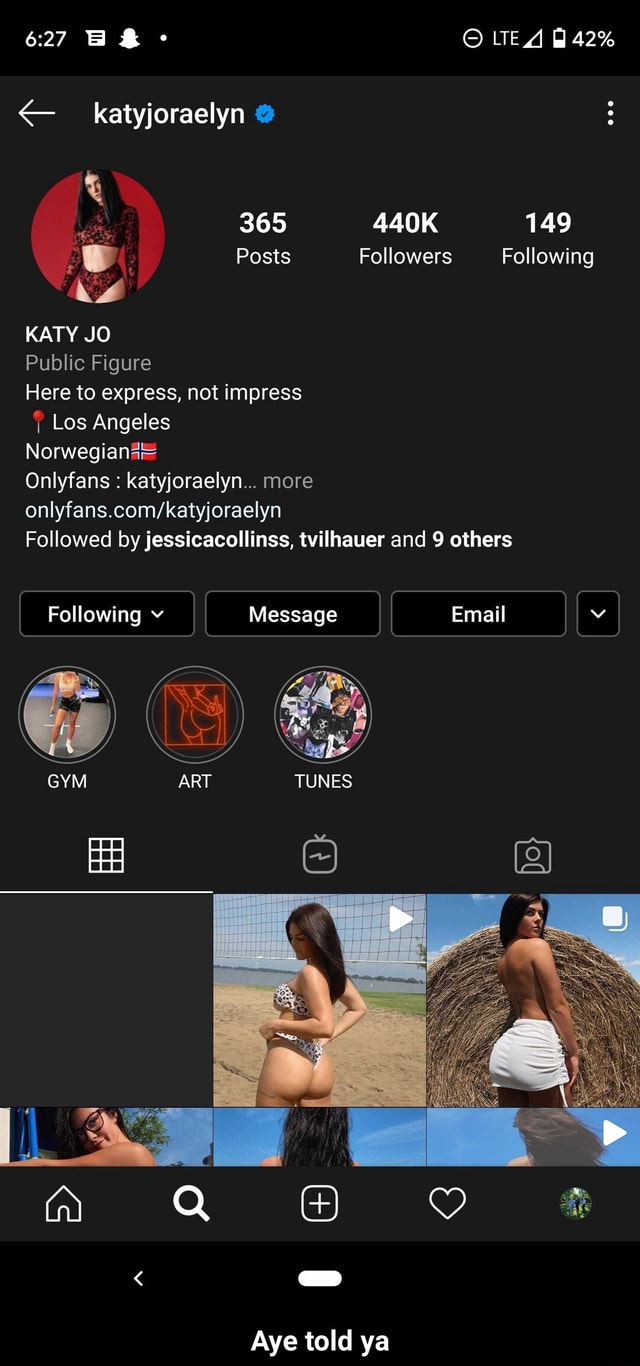
Task: Switch to the IGTV tab
Action: point(320,856)
